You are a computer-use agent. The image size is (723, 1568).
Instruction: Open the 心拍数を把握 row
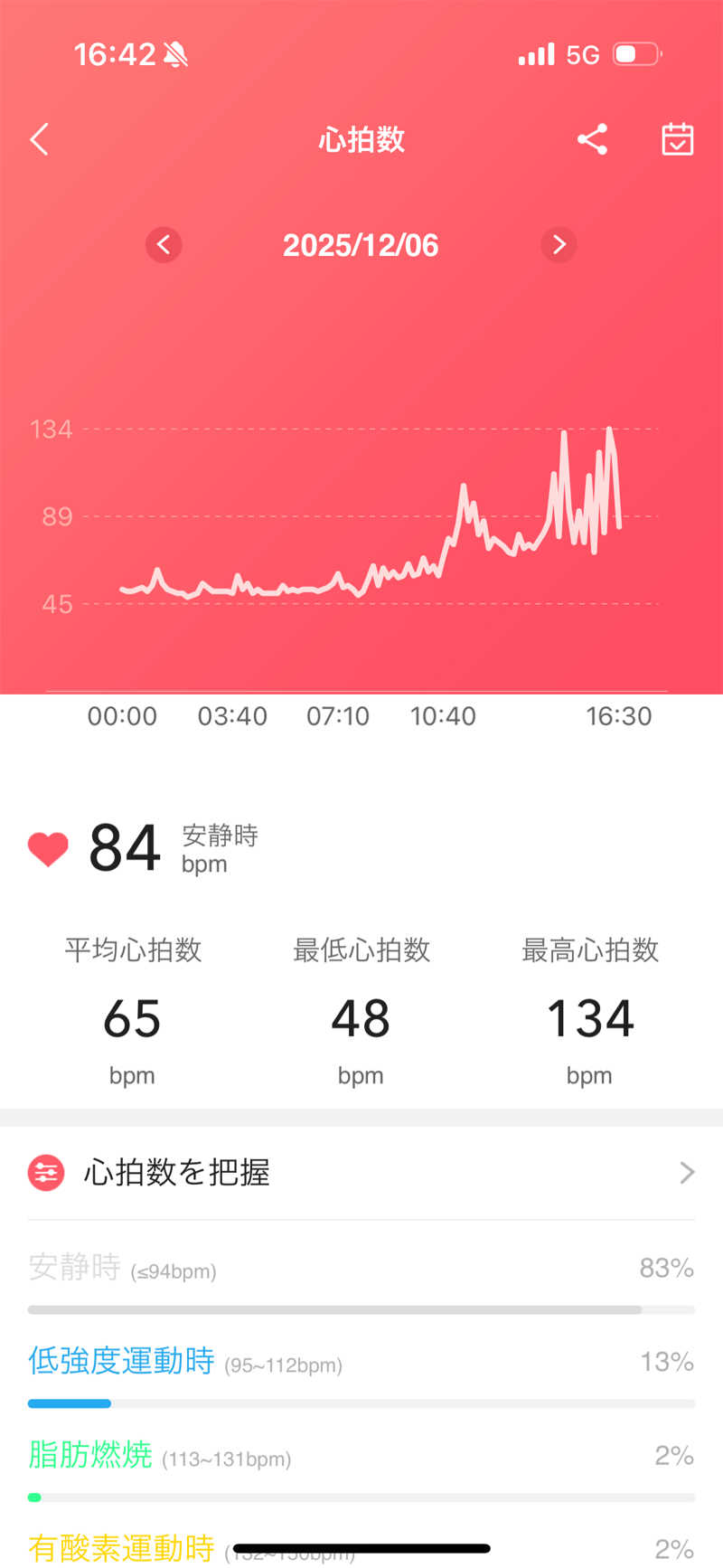pos(361,1173)
